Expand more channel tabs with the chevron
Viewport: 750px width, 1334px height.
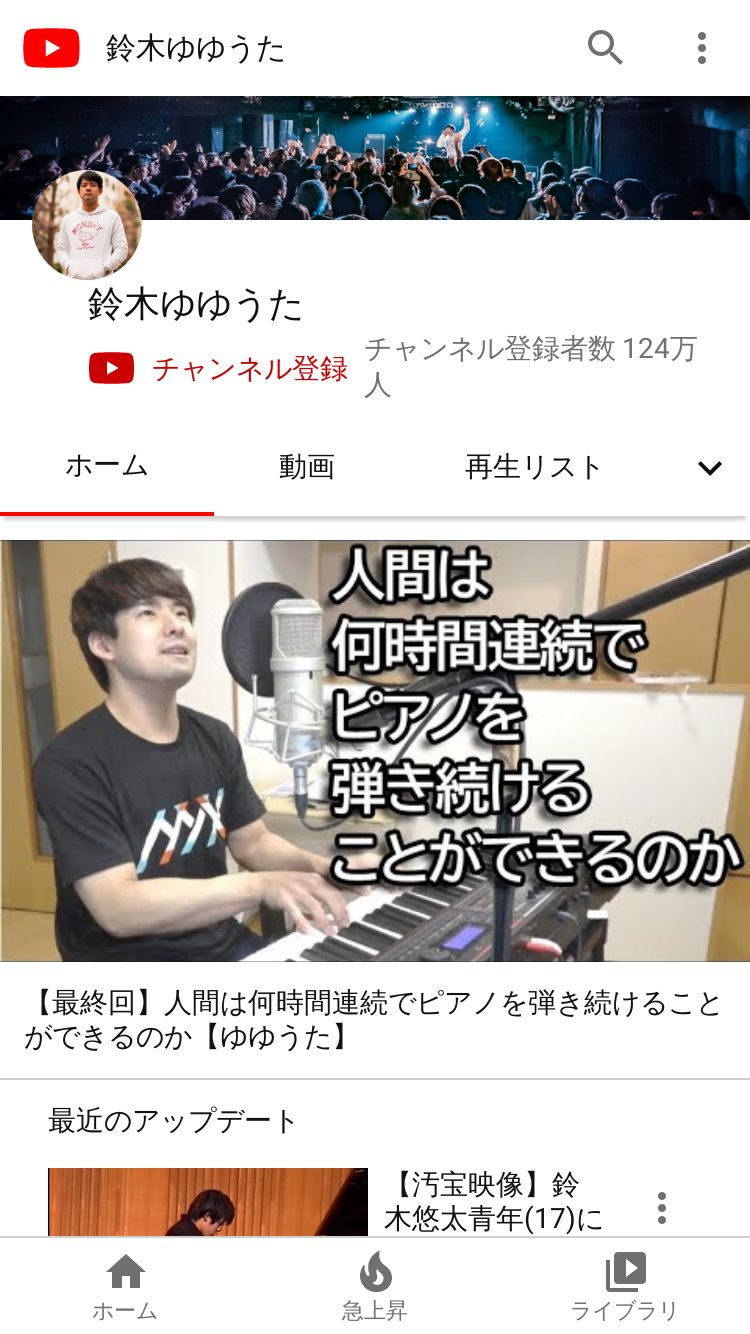(709, 468)
